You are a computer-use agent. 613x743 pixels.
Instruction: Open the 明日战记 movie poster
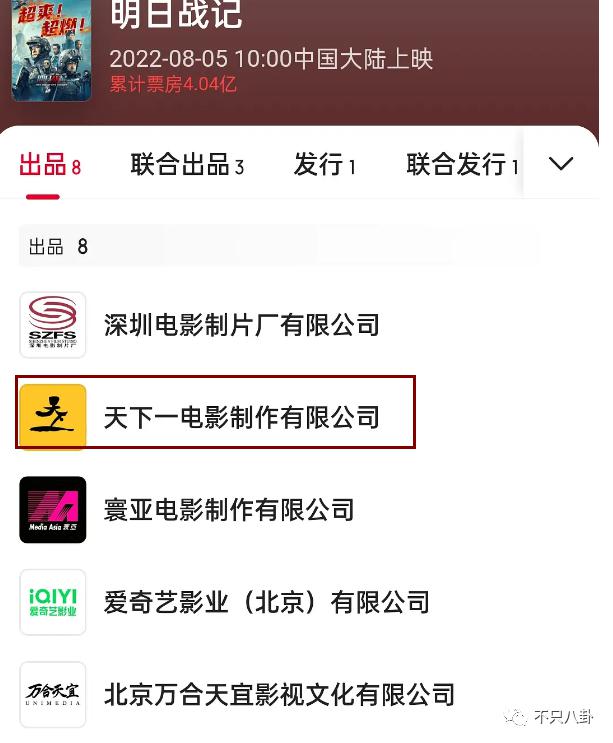click(51, 50)
